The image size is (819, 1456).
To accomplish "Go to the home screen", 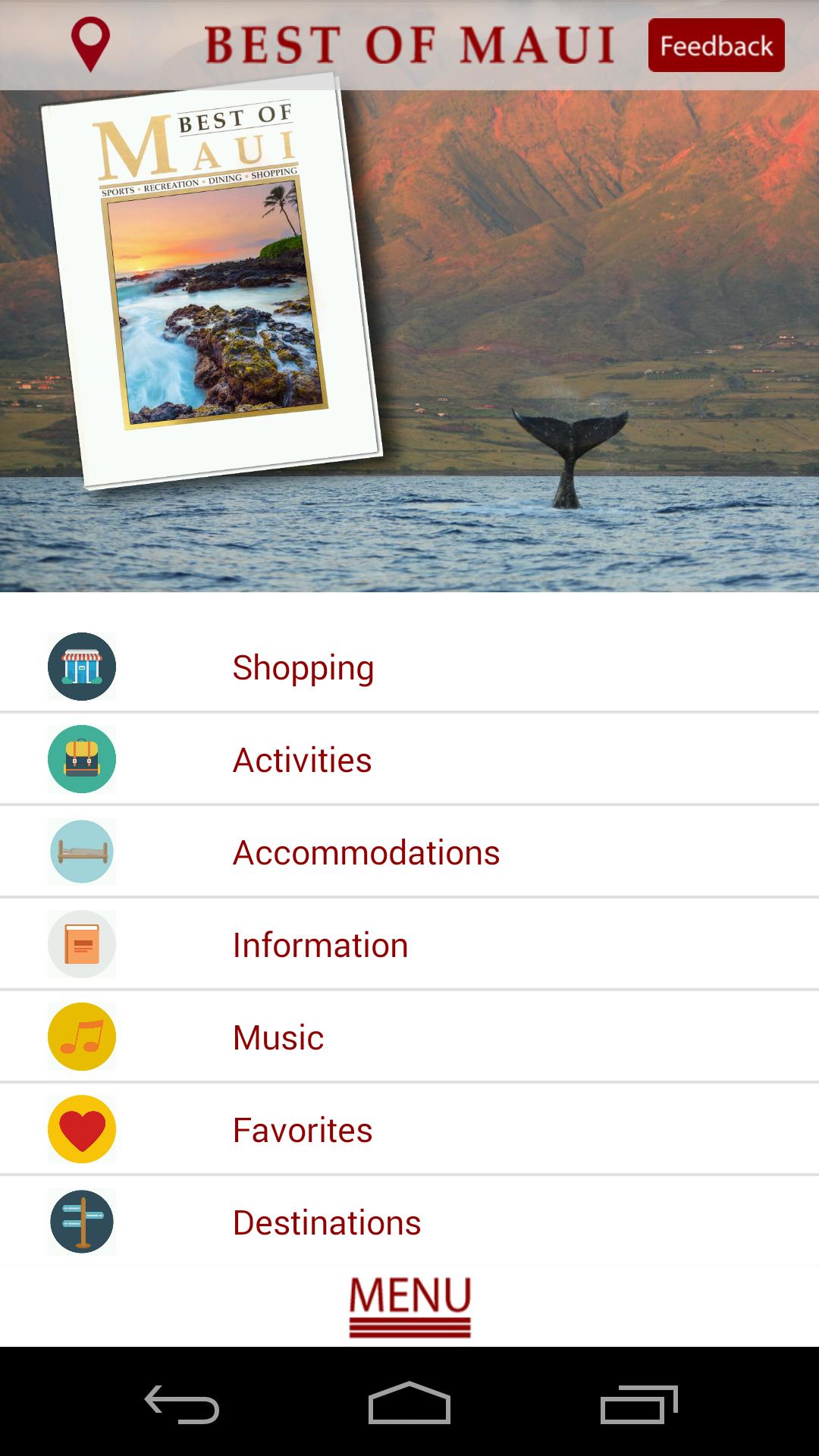I will pos(409,1404).
